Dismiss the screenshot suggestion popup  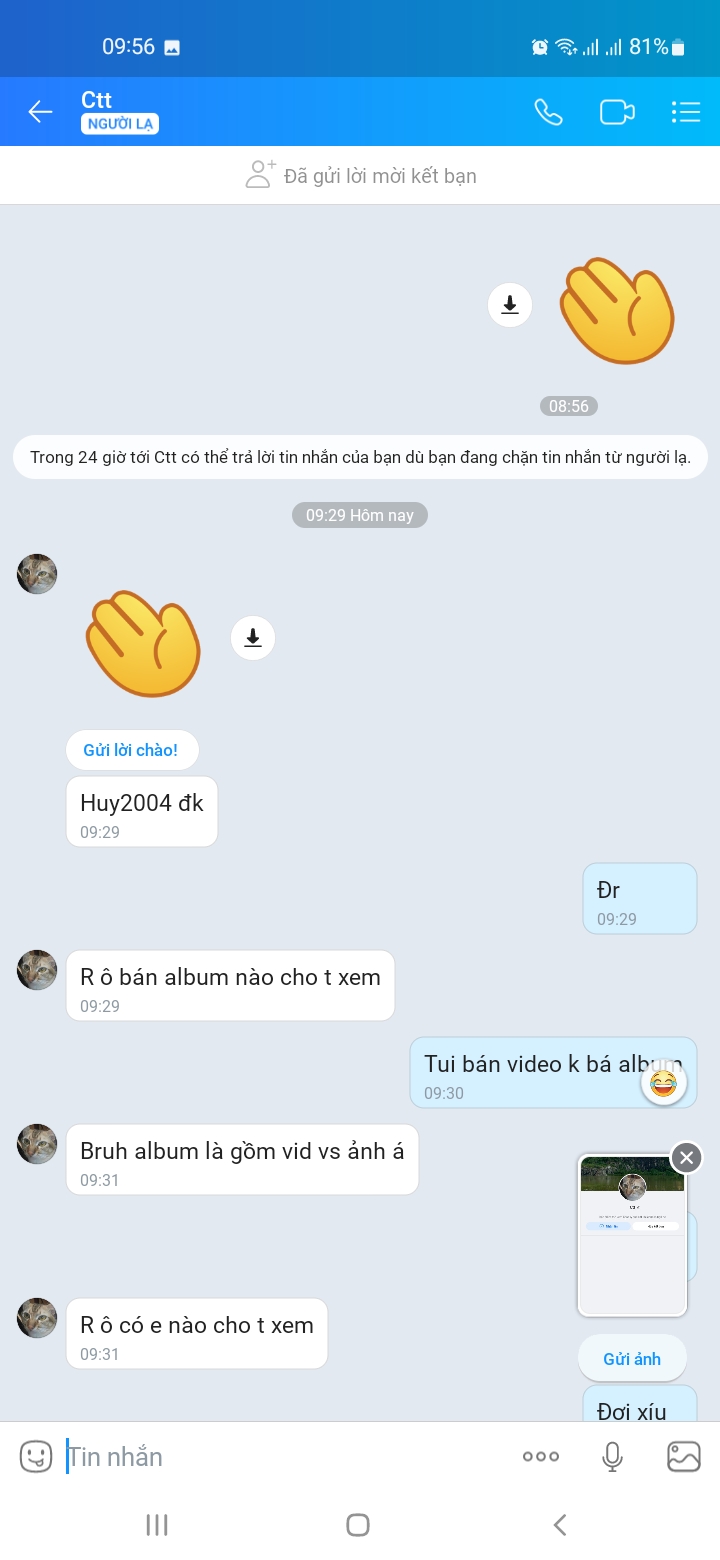pyautogui.click(x=686, y=1158)
